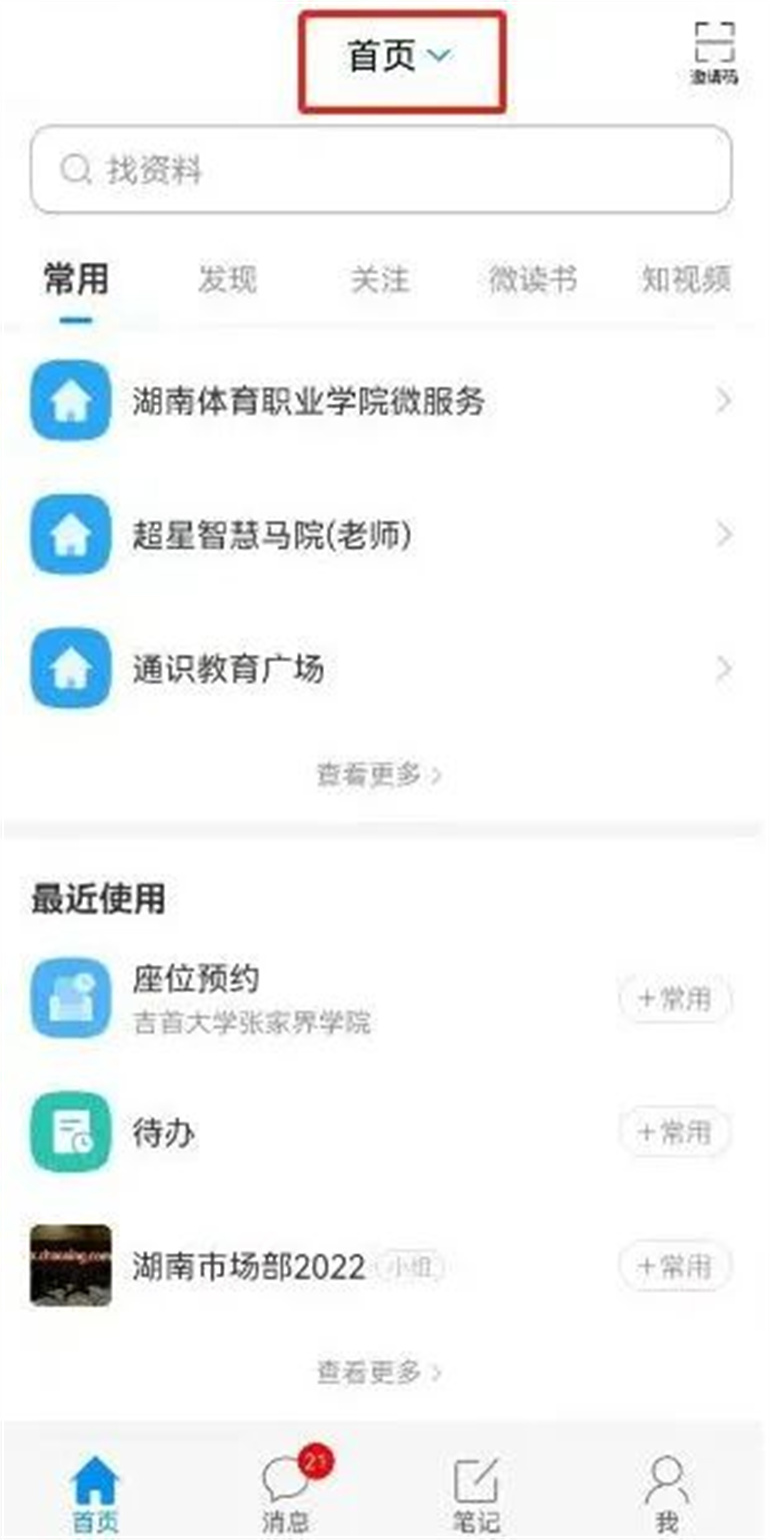The width and height of the screenshot is (770, 1540).
Task: Expand the 首页 dropdown at the top
Action: click(x=400, y=58)
